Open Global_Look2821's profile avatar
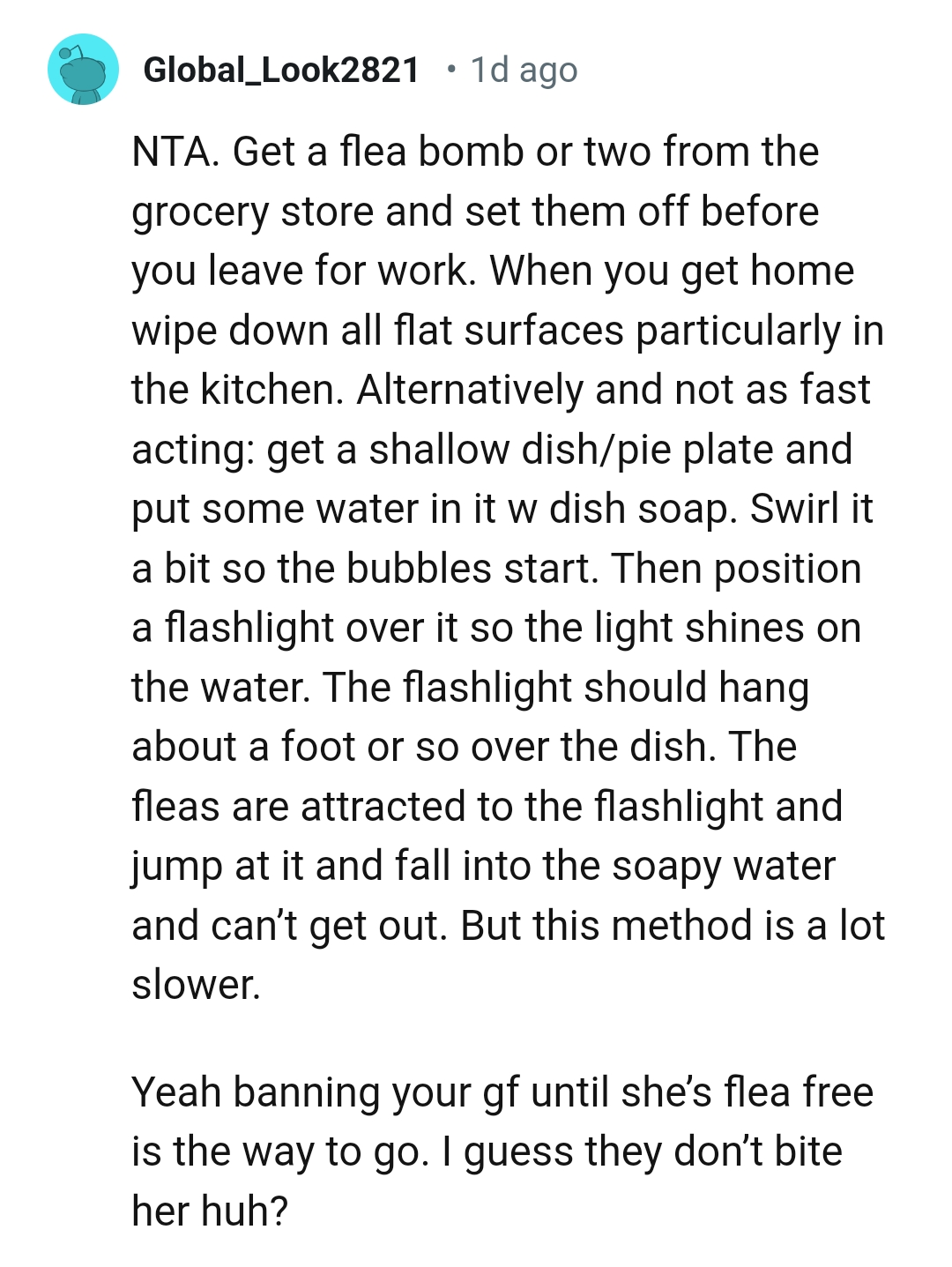952x1267 pixels. [x=83, y=70]
